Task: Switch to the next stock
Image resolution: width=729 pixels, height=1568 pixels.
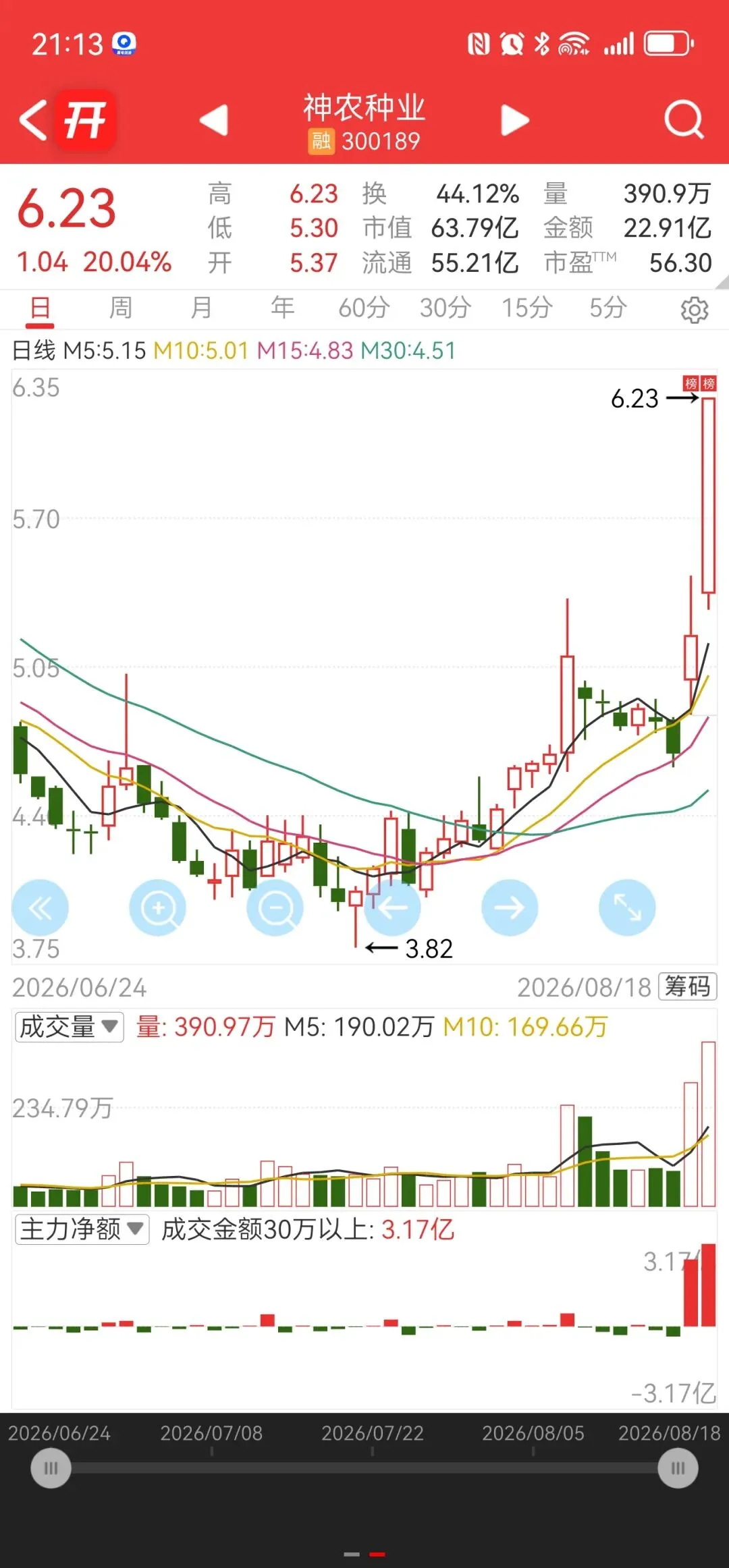Action: (515, 121)
